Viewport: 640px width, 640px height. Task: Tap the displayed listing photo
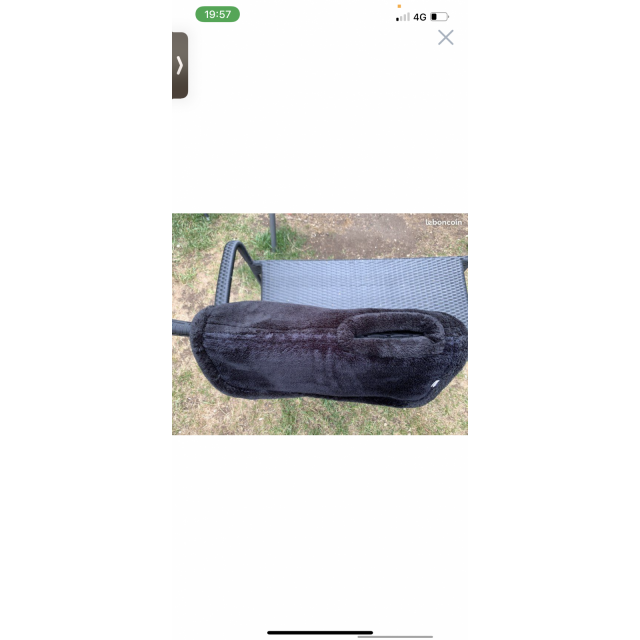[320, 324]
